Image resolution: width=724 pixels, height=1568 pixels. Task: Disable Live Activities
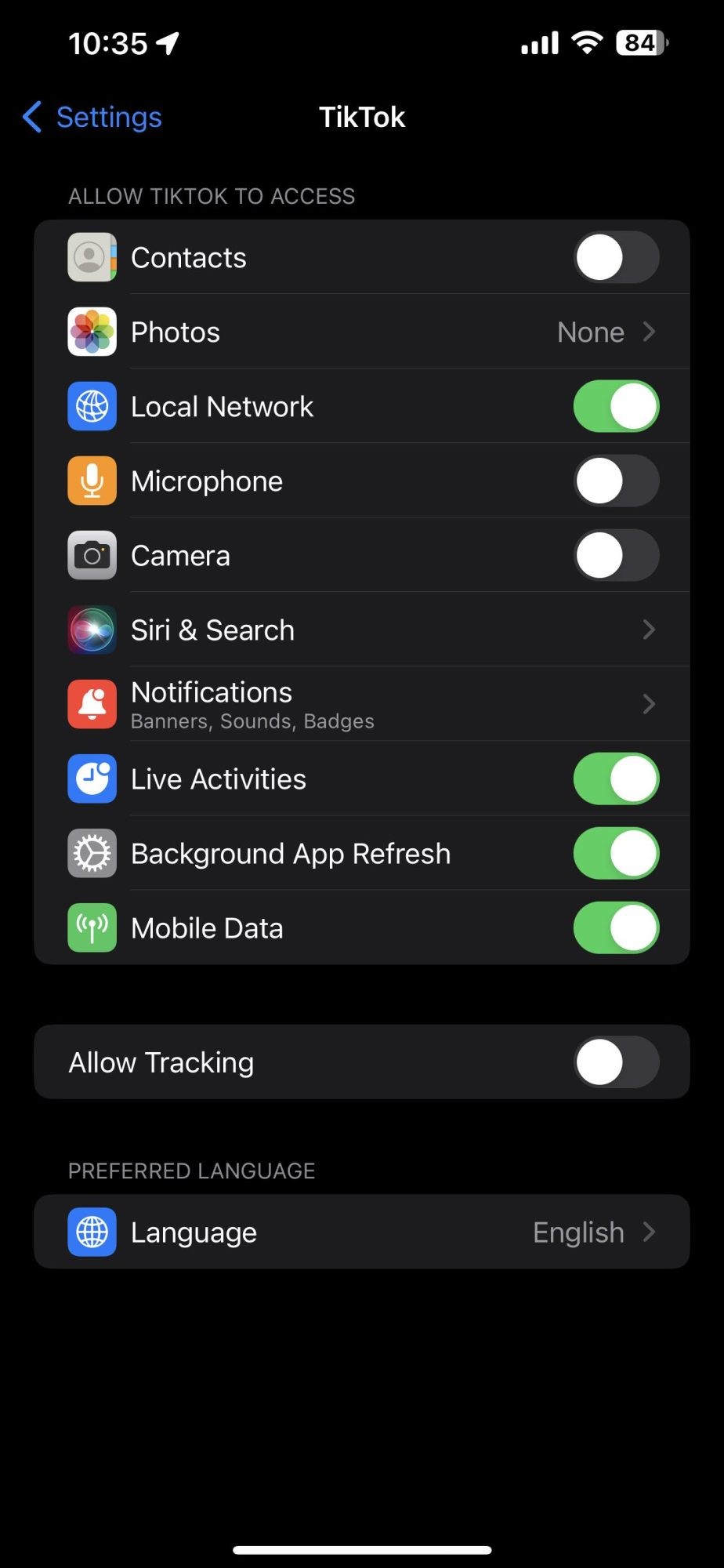pyautogui.click(x=616, y=779)
